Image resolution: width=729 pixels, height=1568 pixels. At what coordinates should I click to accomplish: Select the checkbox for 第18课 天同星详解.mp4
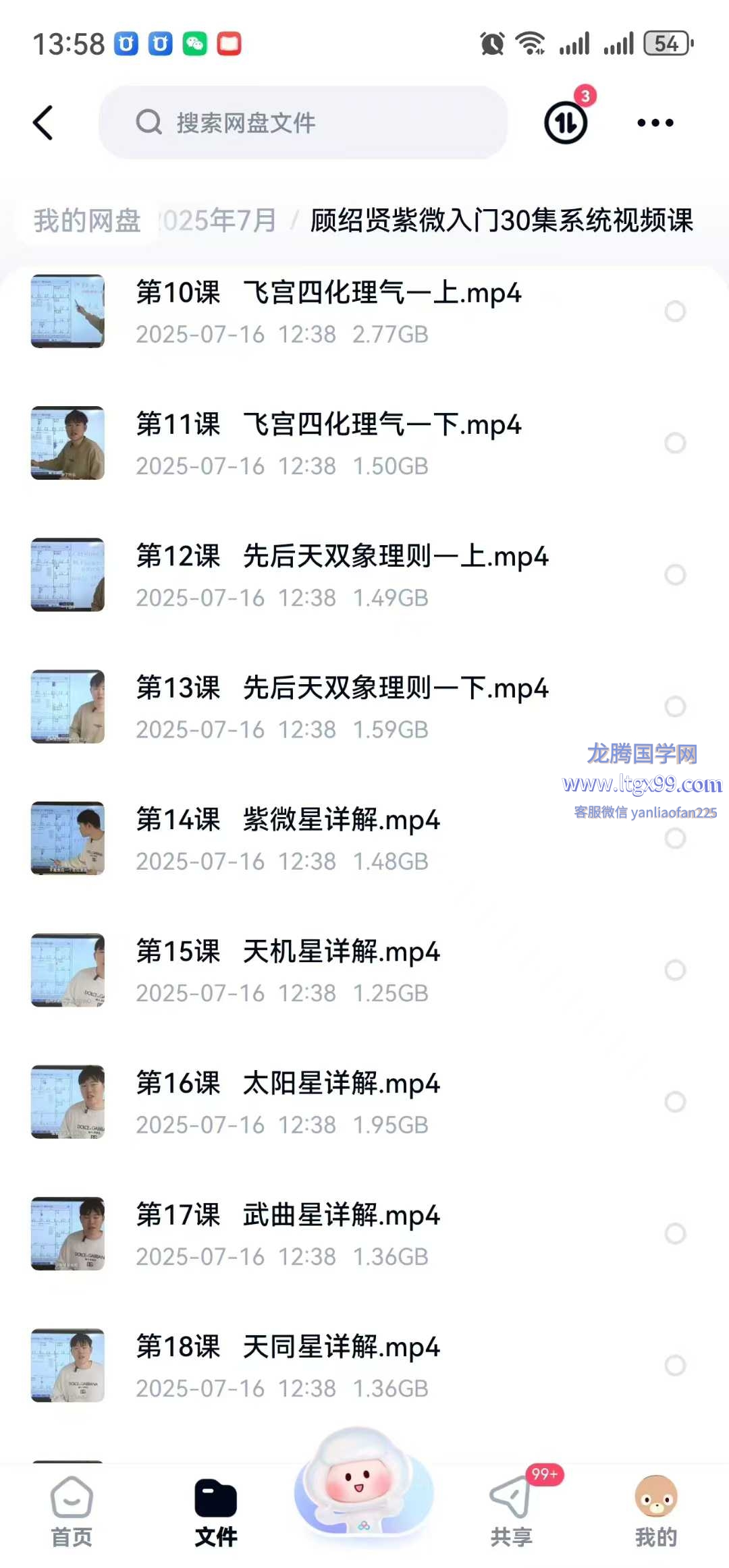click(675, 1365)
